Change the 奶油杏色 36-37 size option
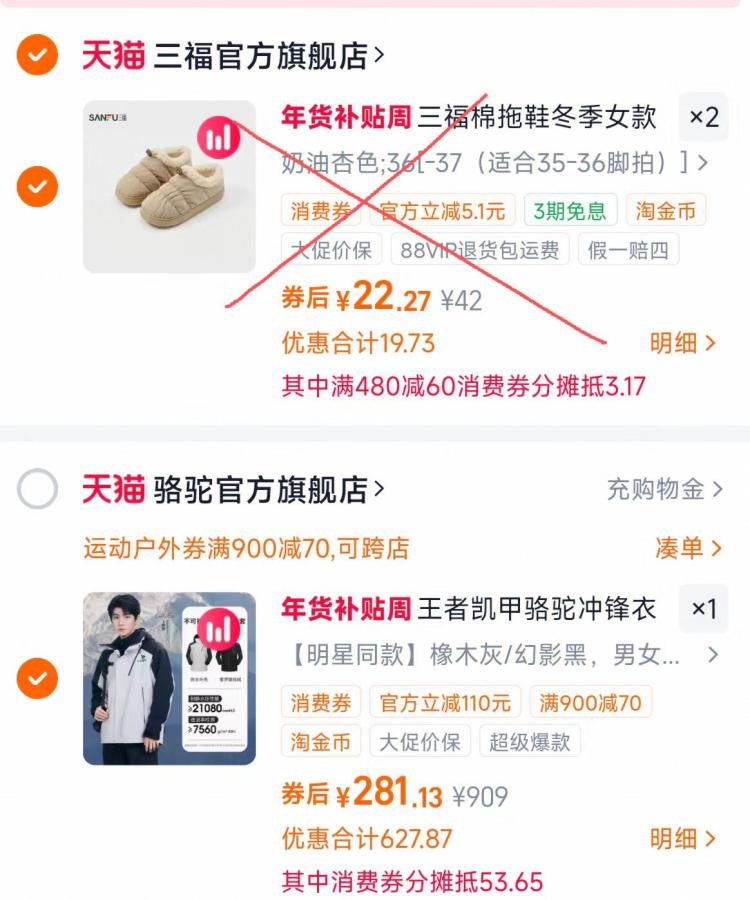Screen dimensions: 750x900 coord(495,162)
